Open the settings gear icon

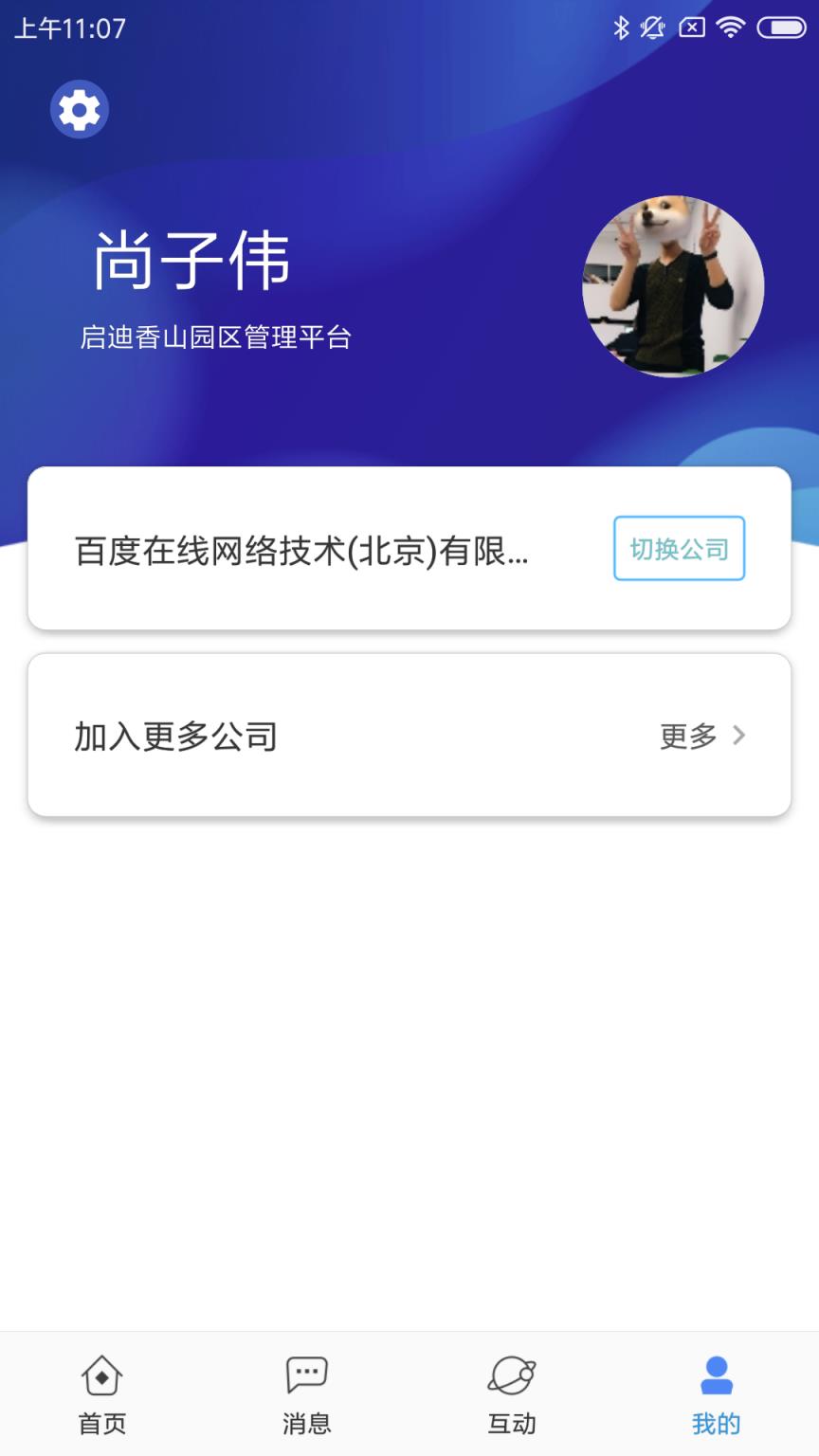coord(79,108)
